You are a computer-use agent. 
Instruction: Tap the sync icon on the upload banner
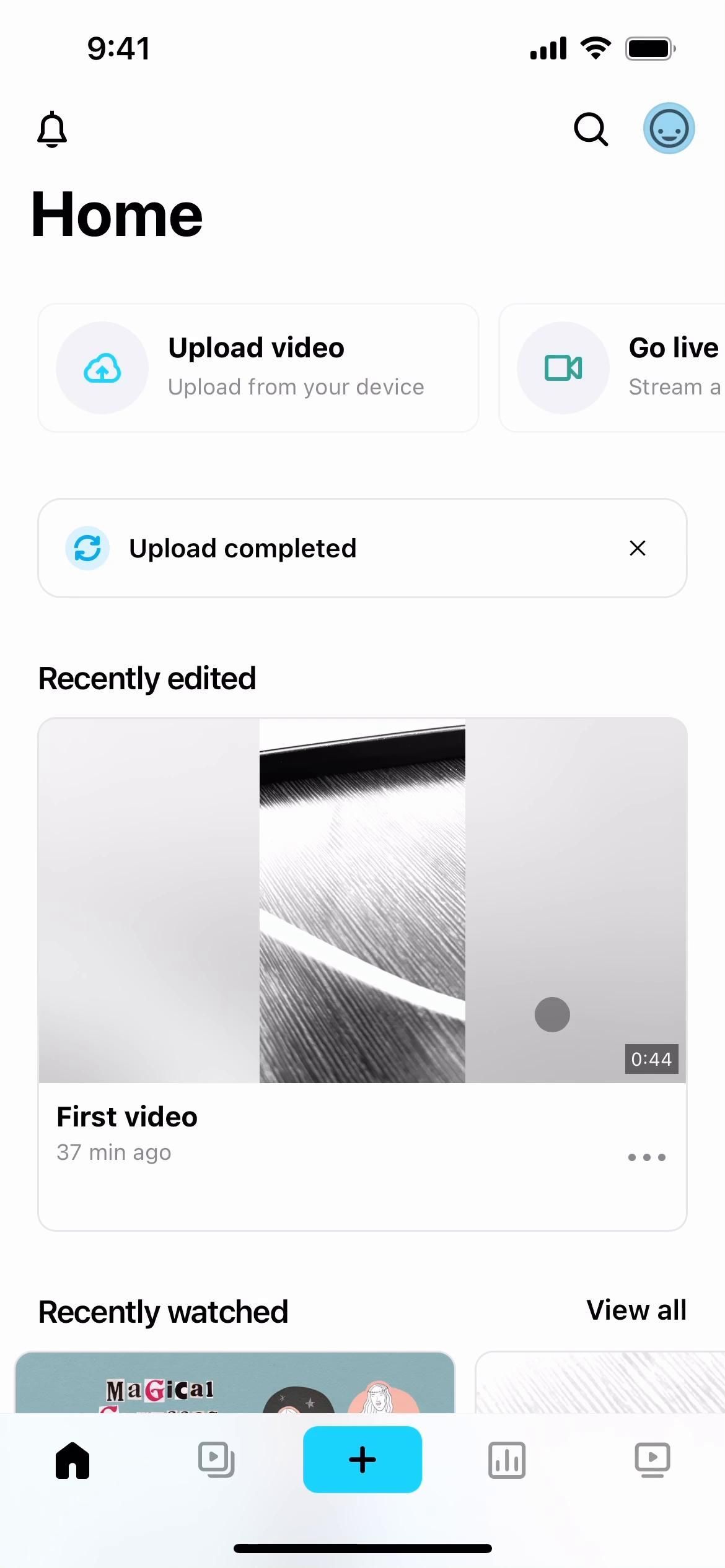point(87,547)
